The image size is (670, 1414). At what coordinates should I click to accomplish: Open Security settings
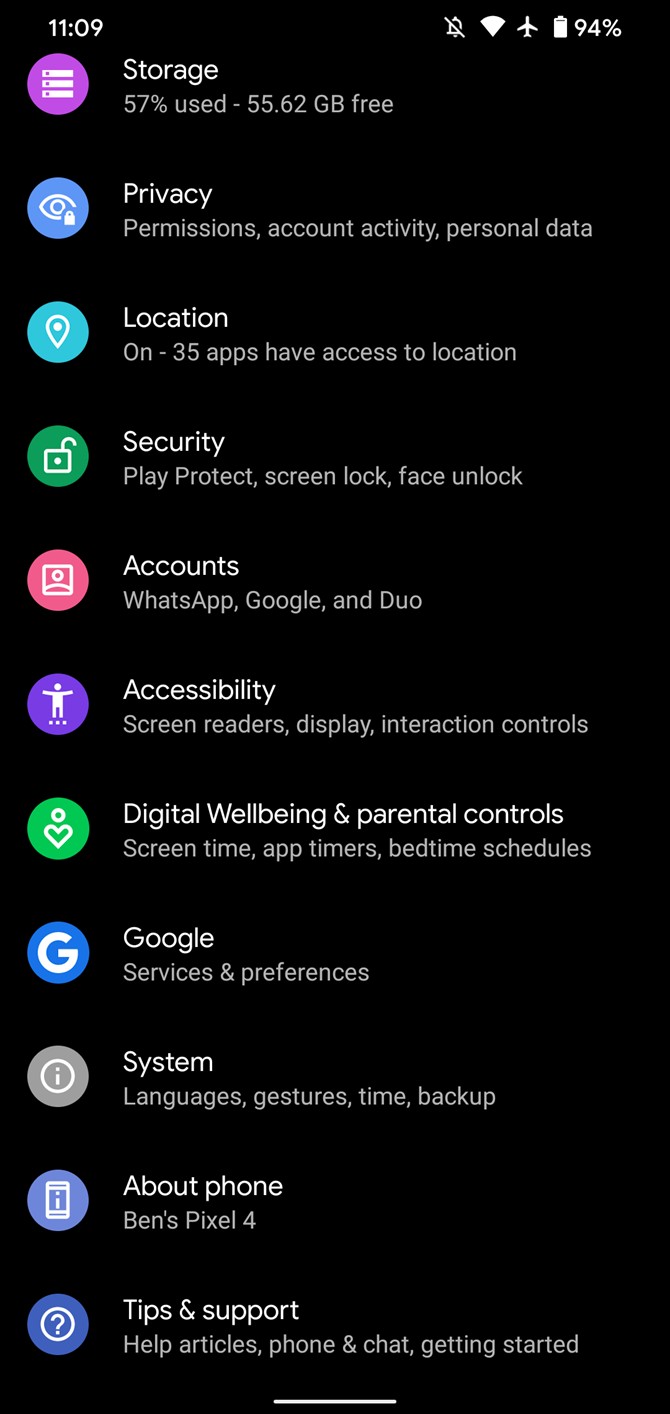[x=335, y=456]
